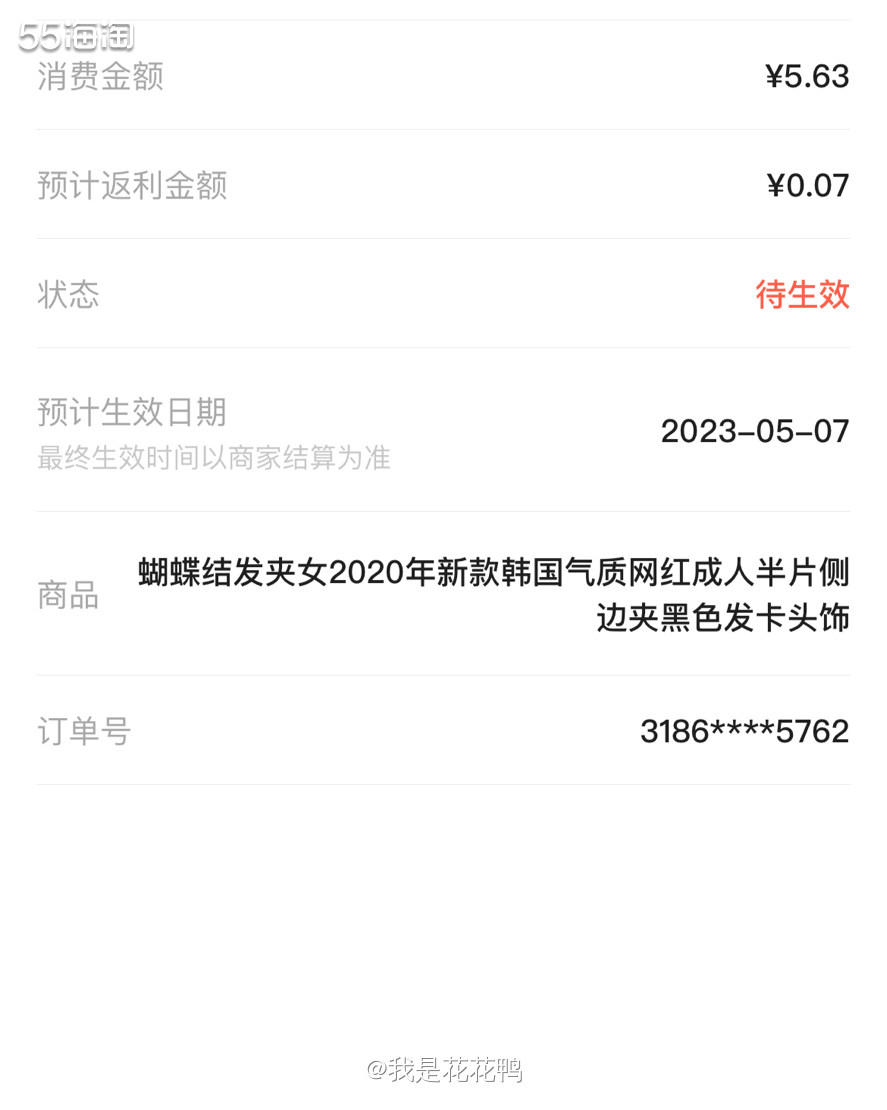Click the empty area below the order number
Screen dimensions: 887x1110
coord(443,880)
